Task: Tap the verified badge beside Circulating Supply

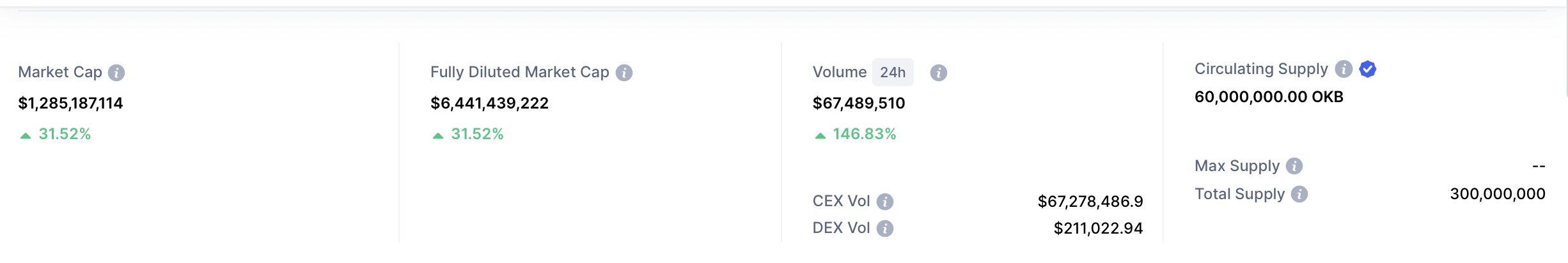Action: 1368,69
